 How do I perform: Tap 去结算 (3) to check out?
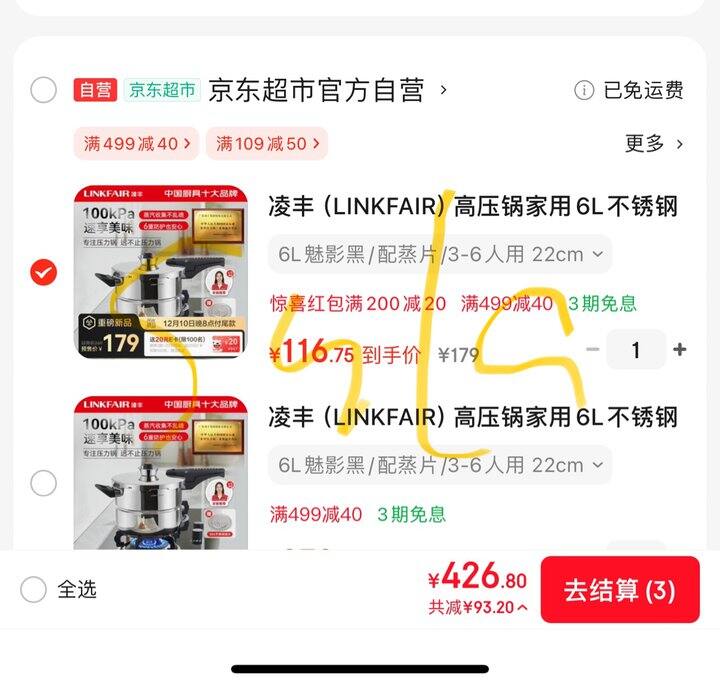(x=620, y=590)
